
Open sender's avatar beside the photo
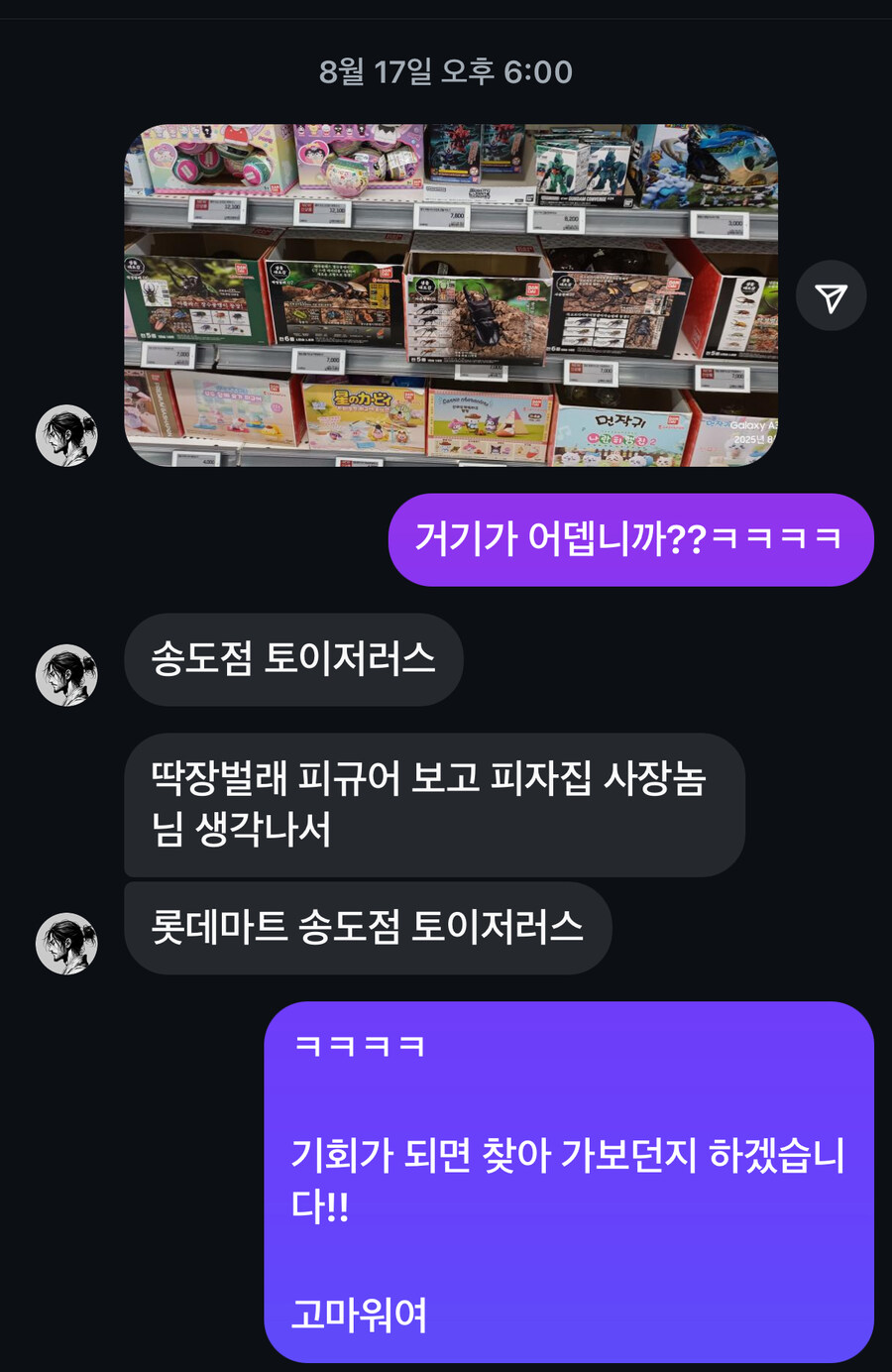tap(66, 435)
